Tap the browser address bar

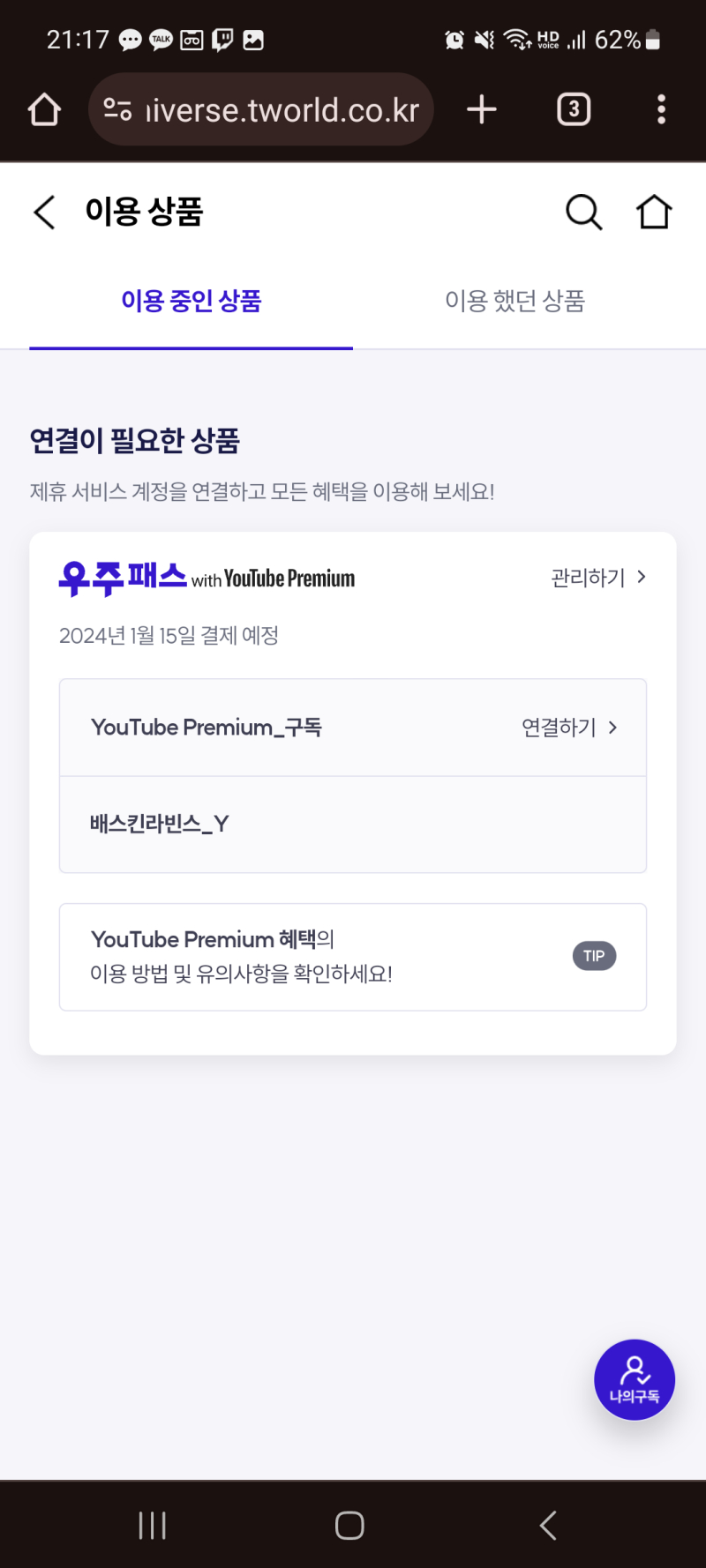(261, 110)
